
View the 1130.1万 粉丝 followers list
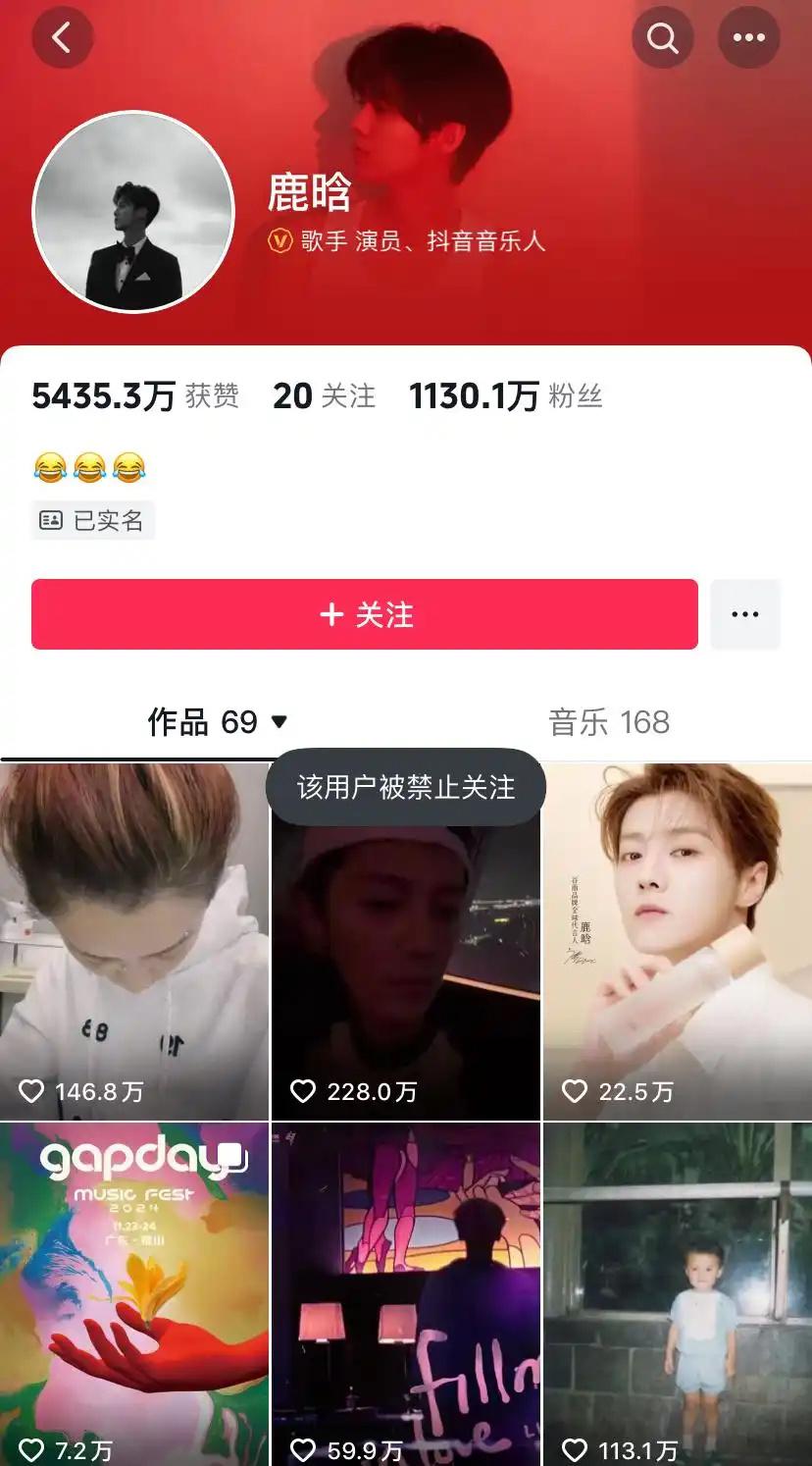[505, 396]
